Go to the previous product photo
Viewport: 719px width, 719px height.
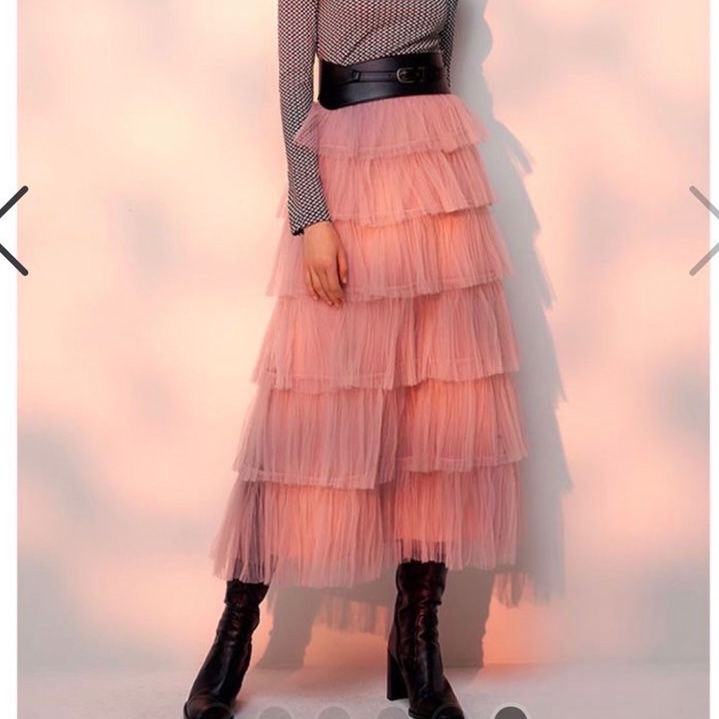click(12, 230)
